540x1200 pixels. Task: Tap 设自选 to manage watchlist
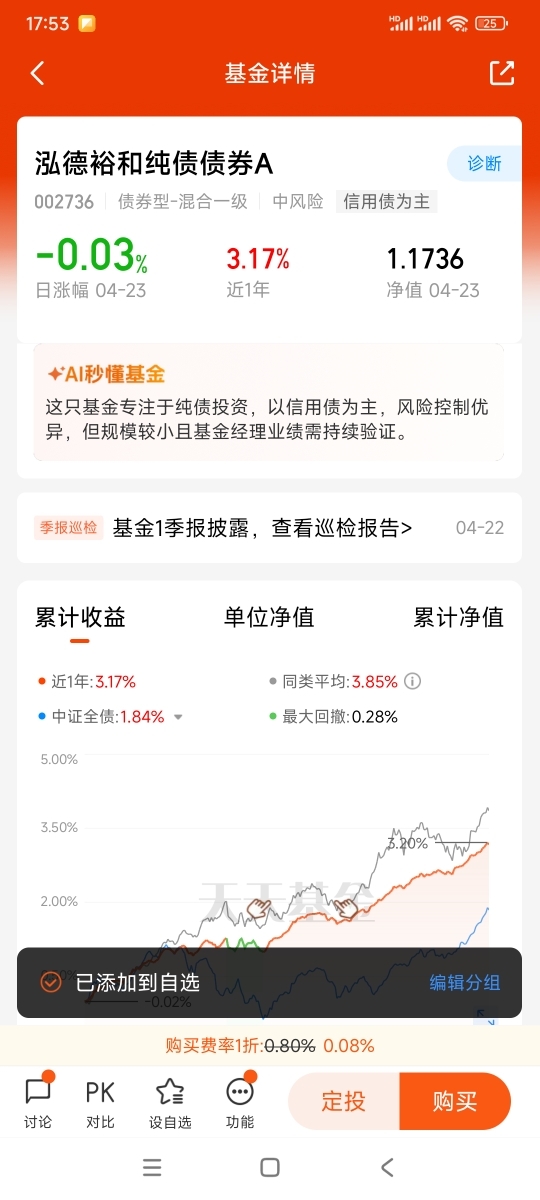pyautogui.click(x=170, y=1103)
